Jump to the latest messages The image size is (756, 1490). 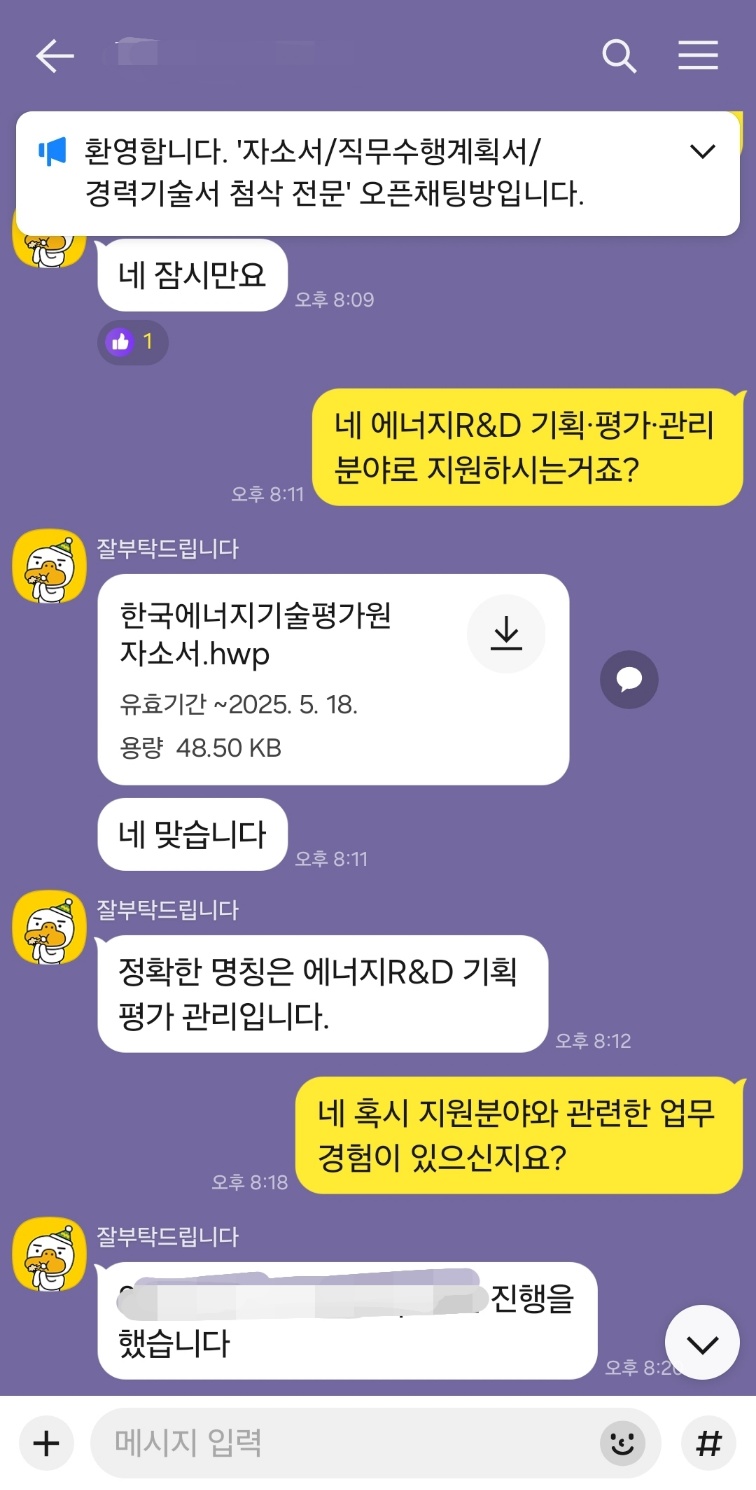702,1343
